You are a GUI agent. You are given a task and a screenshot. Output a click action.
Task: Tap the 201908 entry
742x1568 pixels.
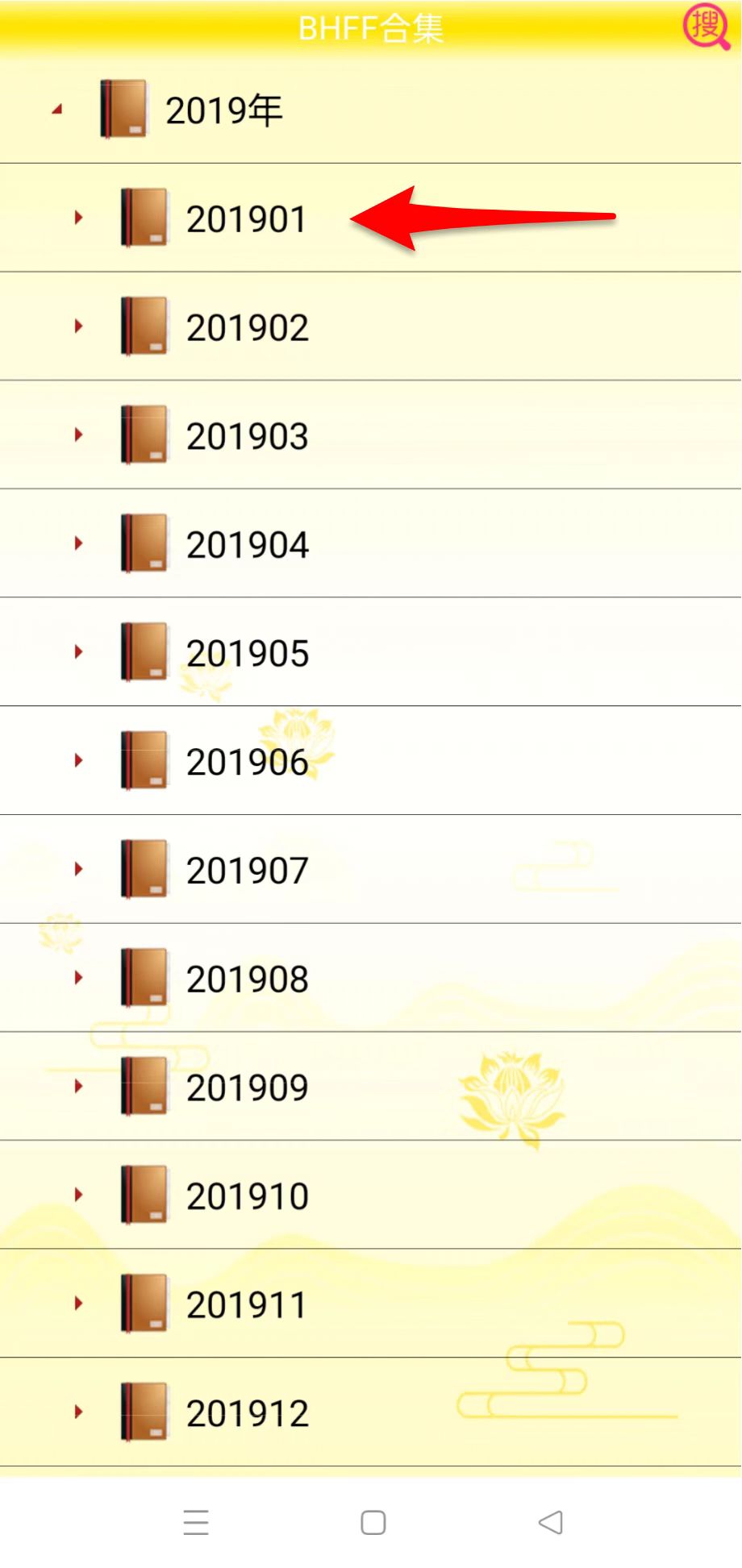[x=370, y=978]
